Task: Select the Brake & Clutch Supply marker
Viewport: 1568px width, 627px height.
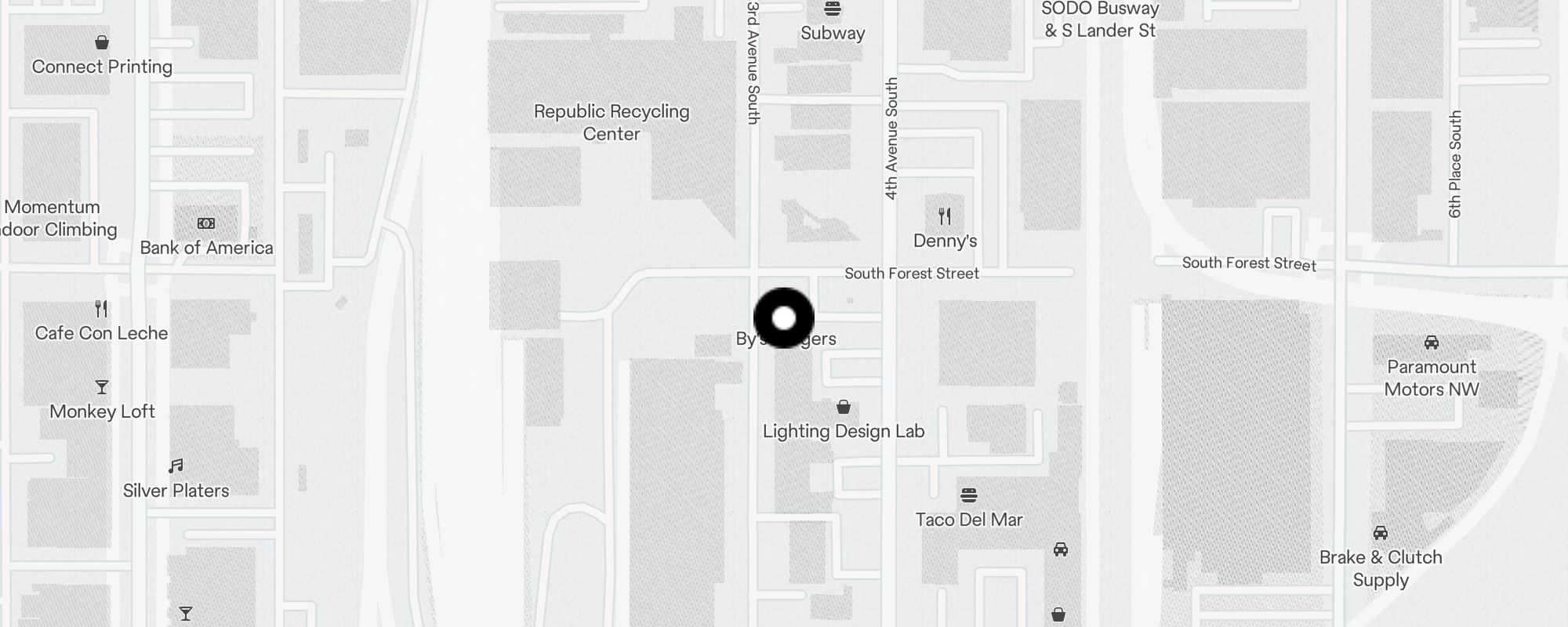Action: click(x=1381, y=533)
